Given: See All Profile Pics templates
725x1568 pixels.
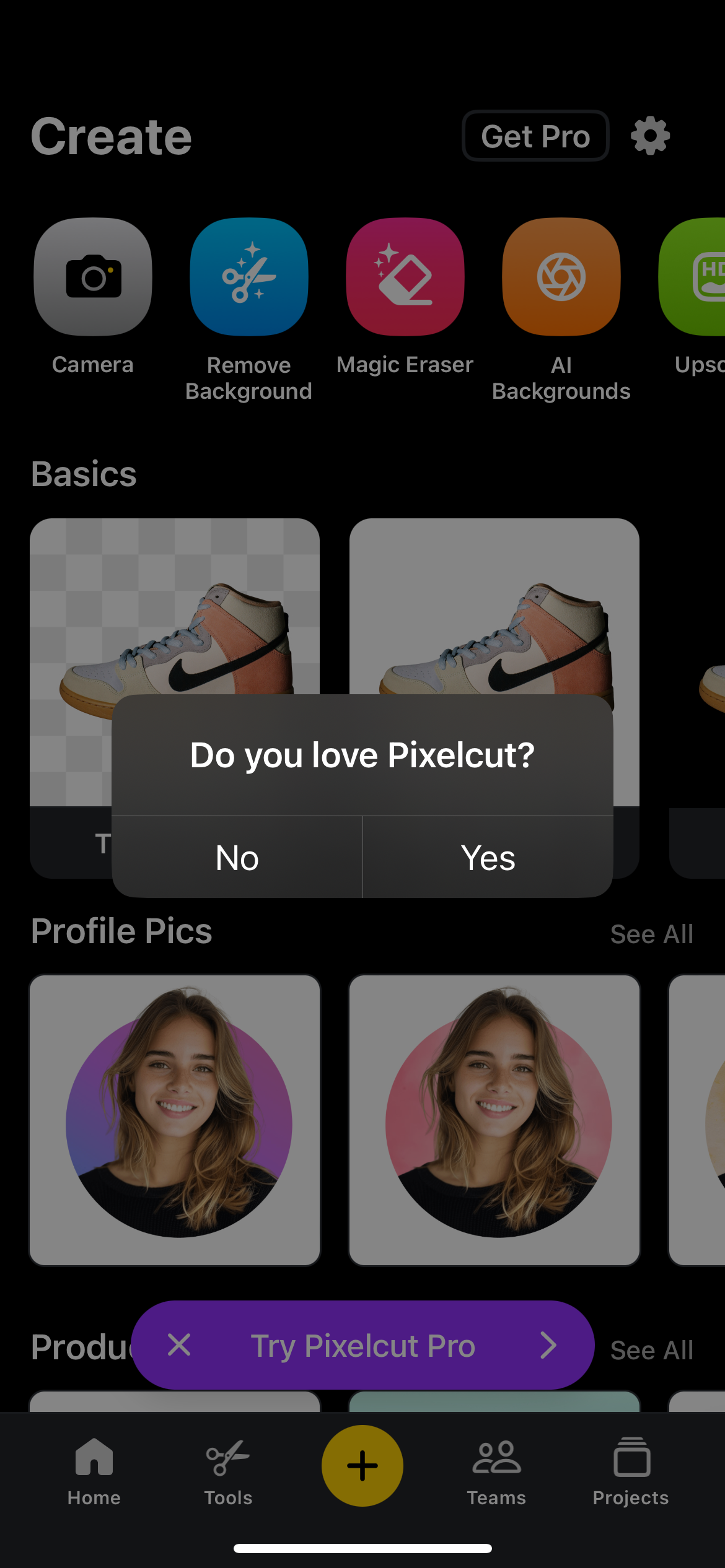Looking at the screenshot, I should [652, 933].
